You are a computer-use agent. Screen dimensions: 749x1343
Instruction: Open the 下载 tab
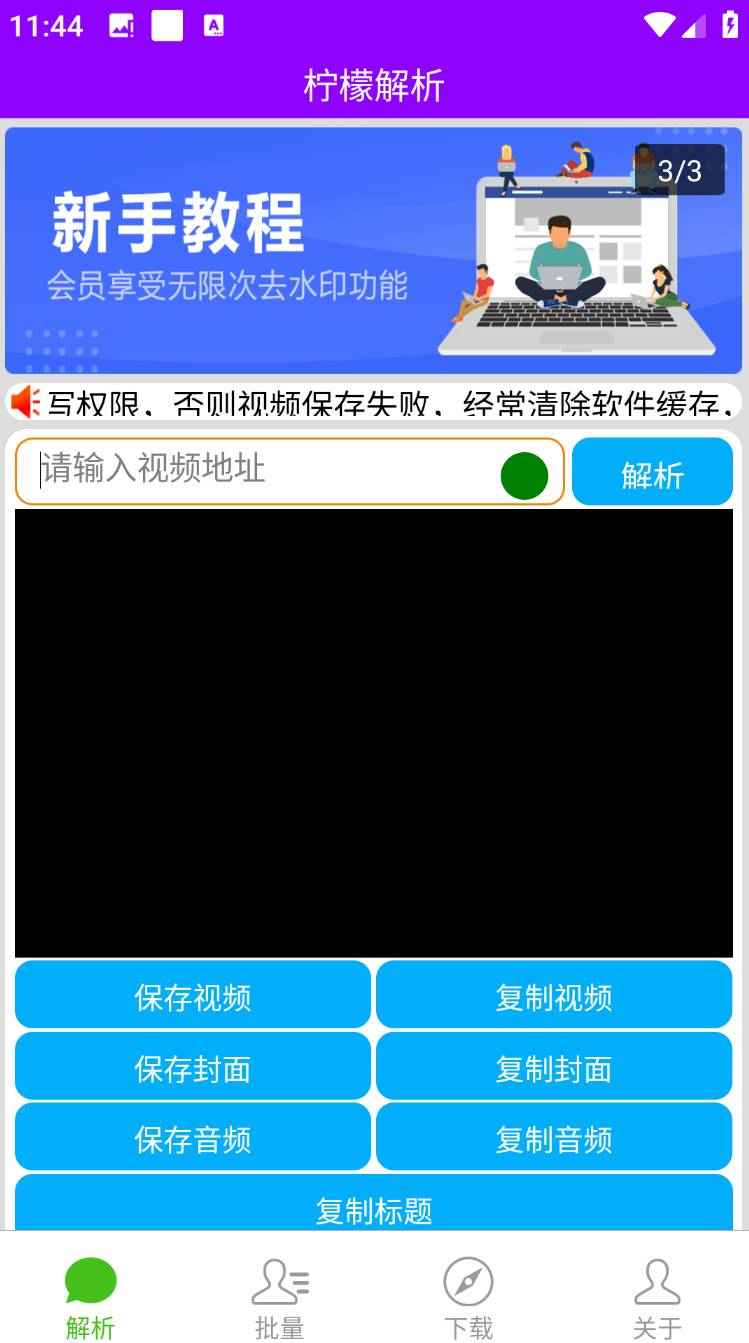[x=468, y=1297]
